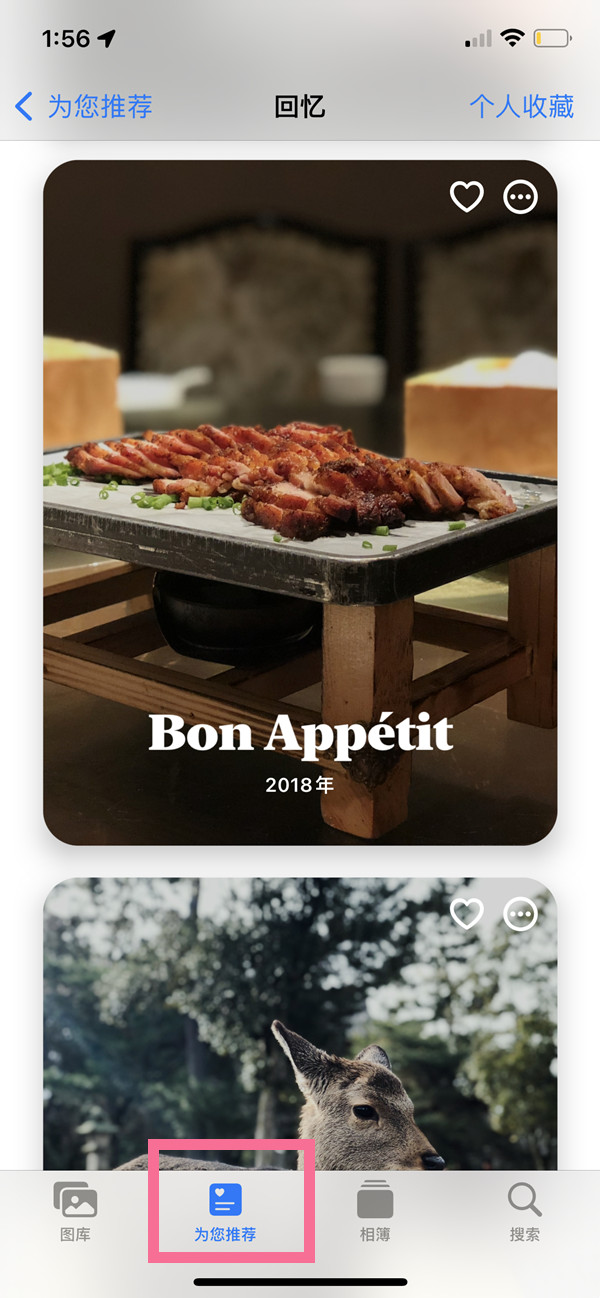Favorite the deer memory
This screenshot has height=1298, width=600.
coord(467,913)
